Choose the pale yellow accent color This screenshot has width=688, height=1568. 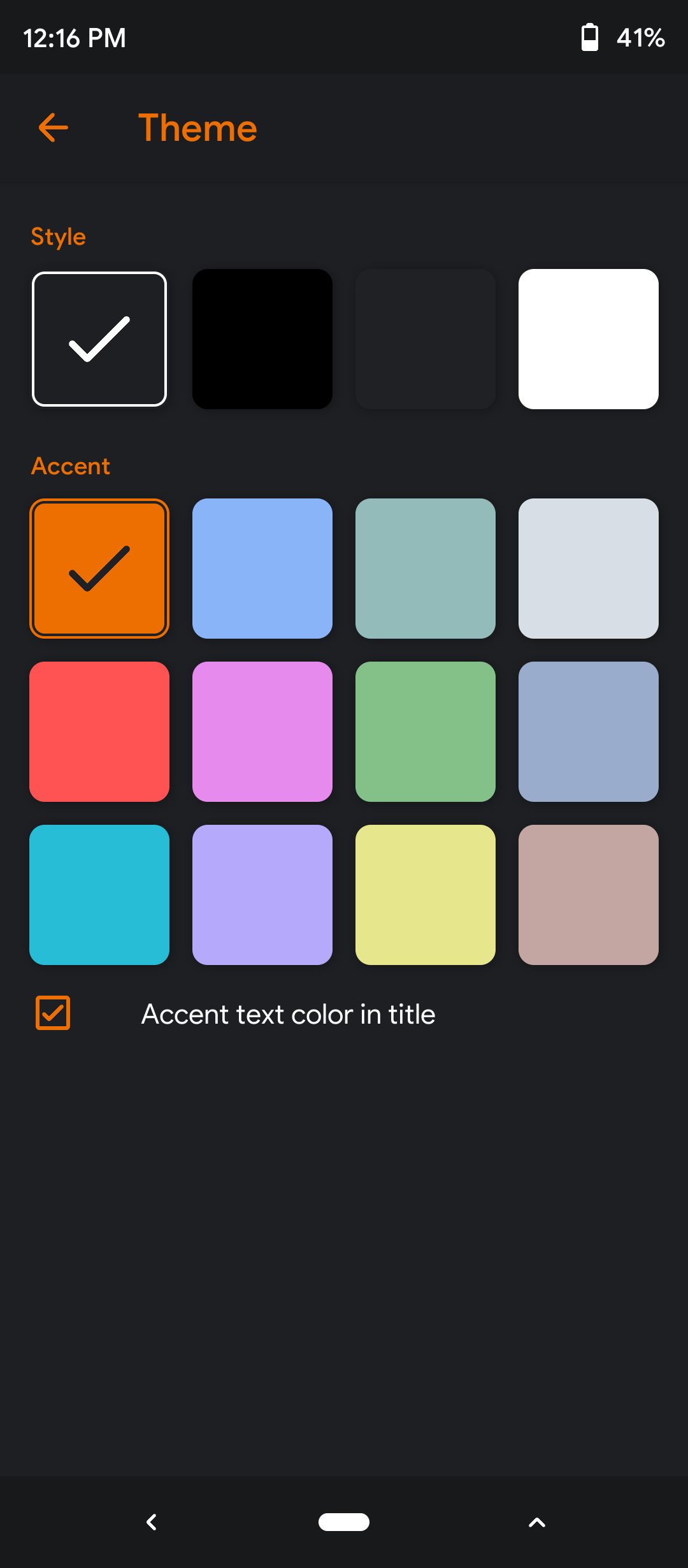point(426,895)
